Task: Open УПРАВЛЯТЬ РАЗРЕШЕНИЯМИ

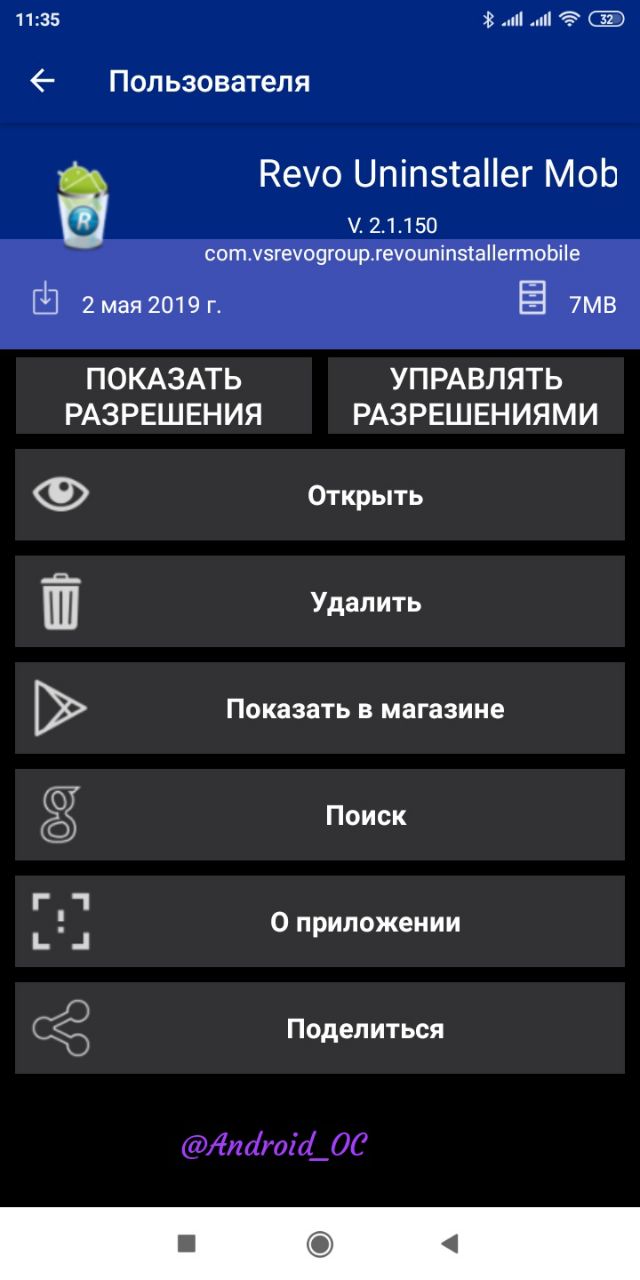Action: coord(475,396)
